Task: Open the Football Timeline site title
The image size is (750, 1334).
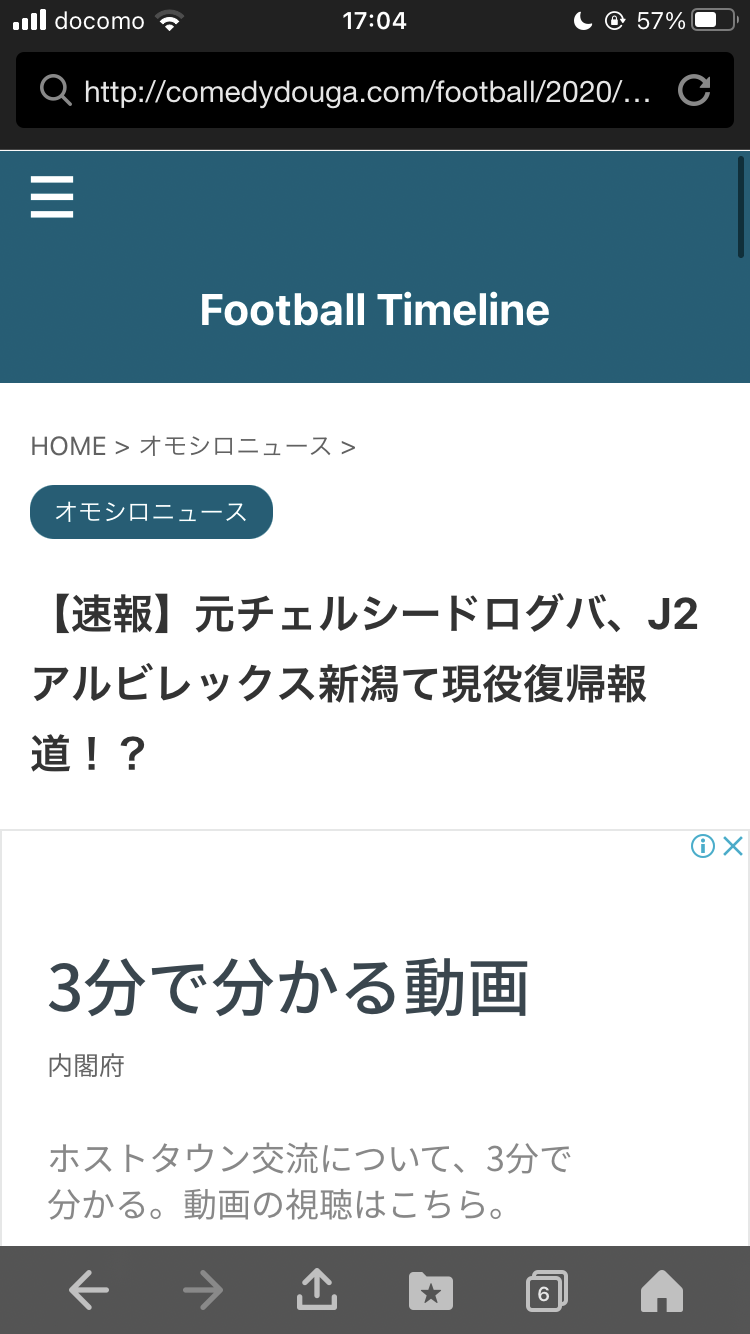Action: pyautogui.click(x=375, y=310)
